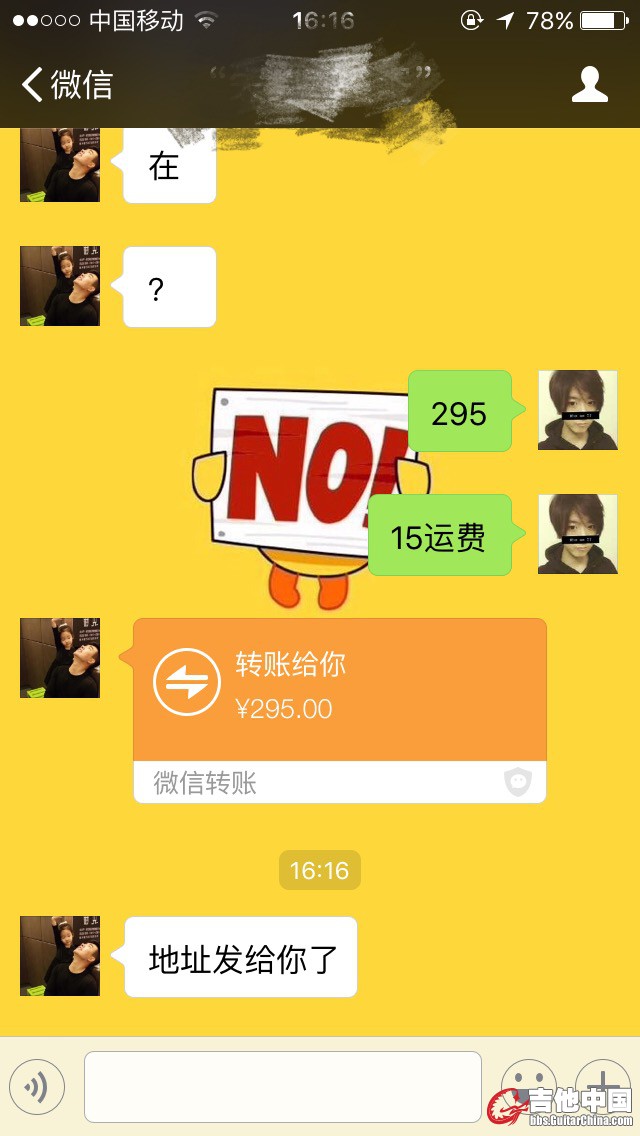Switch to voice message input
The image size is (640, 1136).
pyautogui.click(x=37, y=1087)
